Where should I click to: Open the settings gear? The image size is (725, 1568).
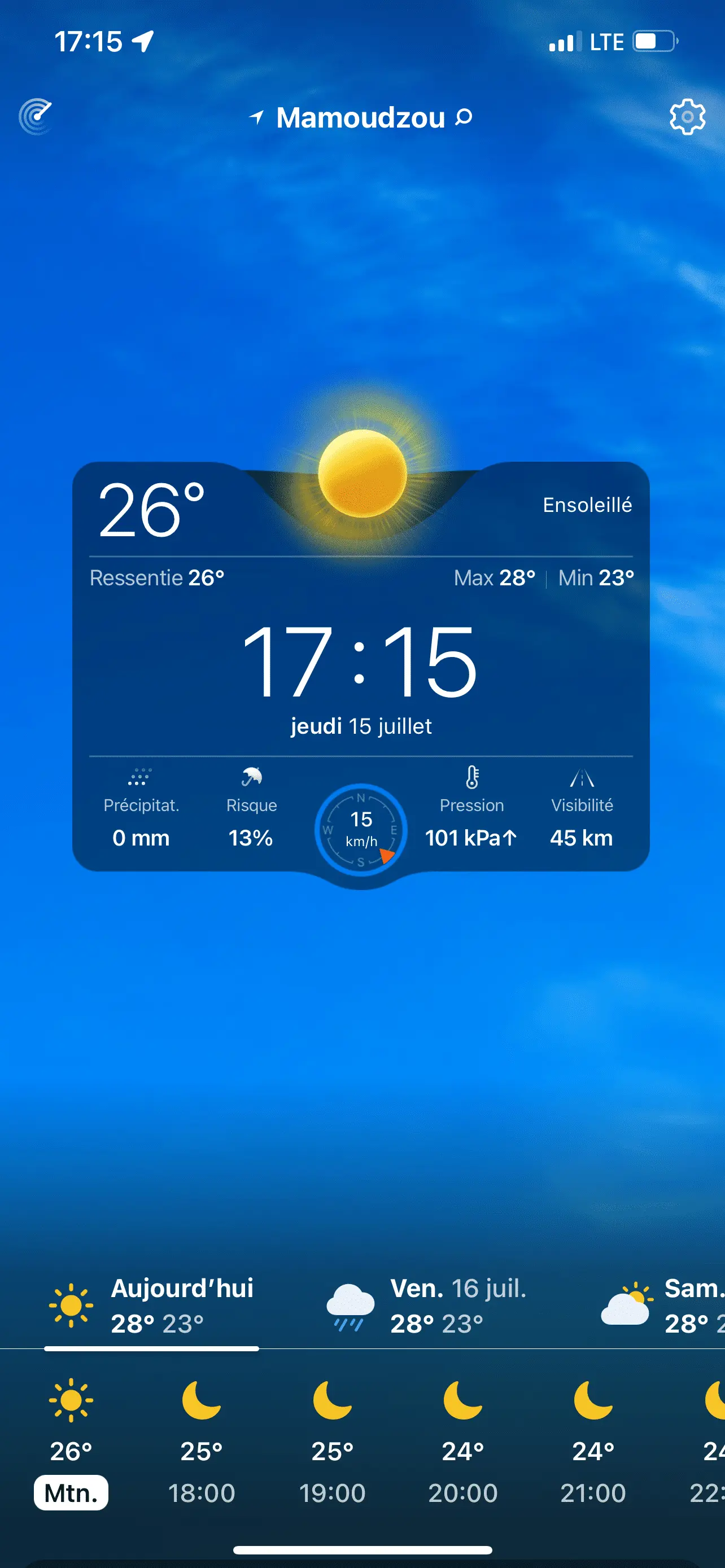coord(687,116)
